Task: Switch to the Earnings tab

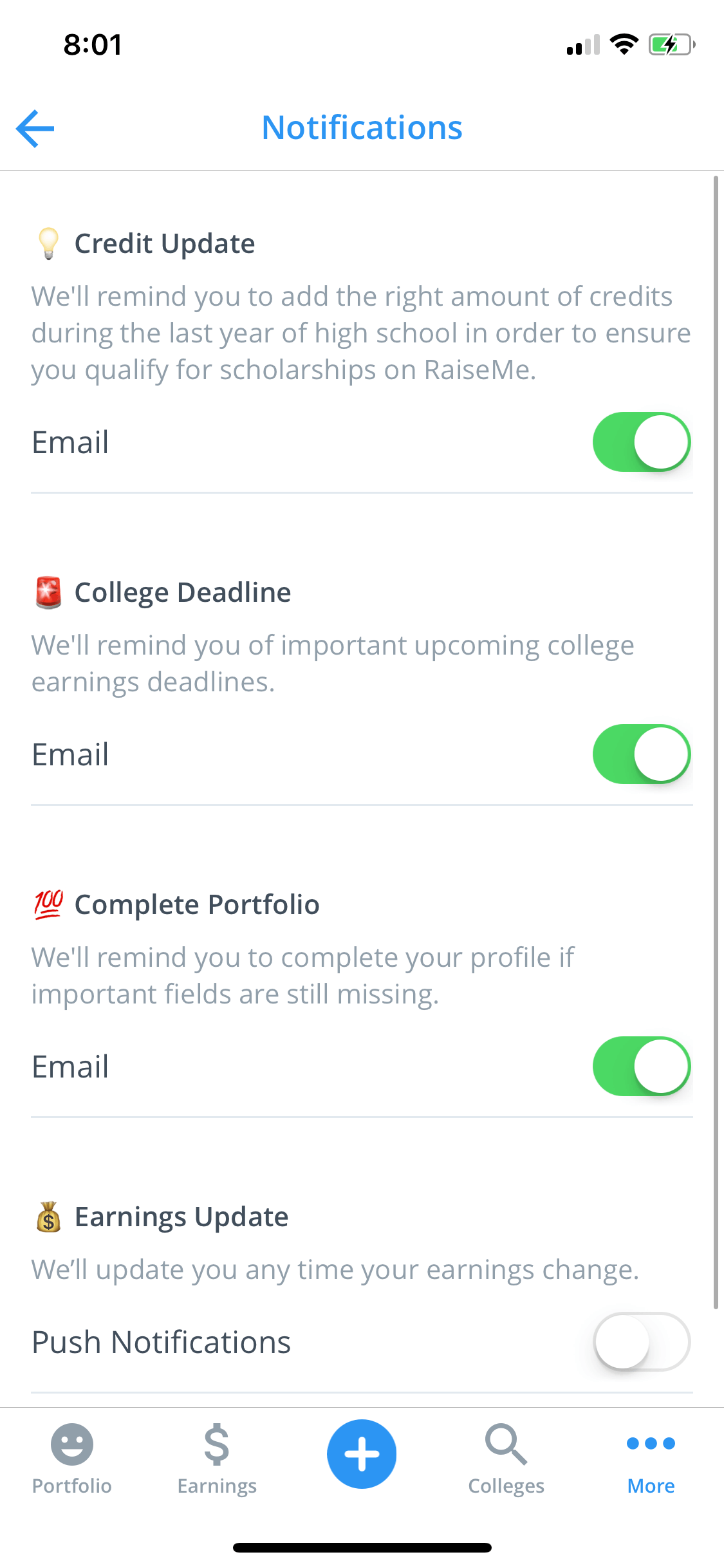Action: click(x=217, y=1459)
